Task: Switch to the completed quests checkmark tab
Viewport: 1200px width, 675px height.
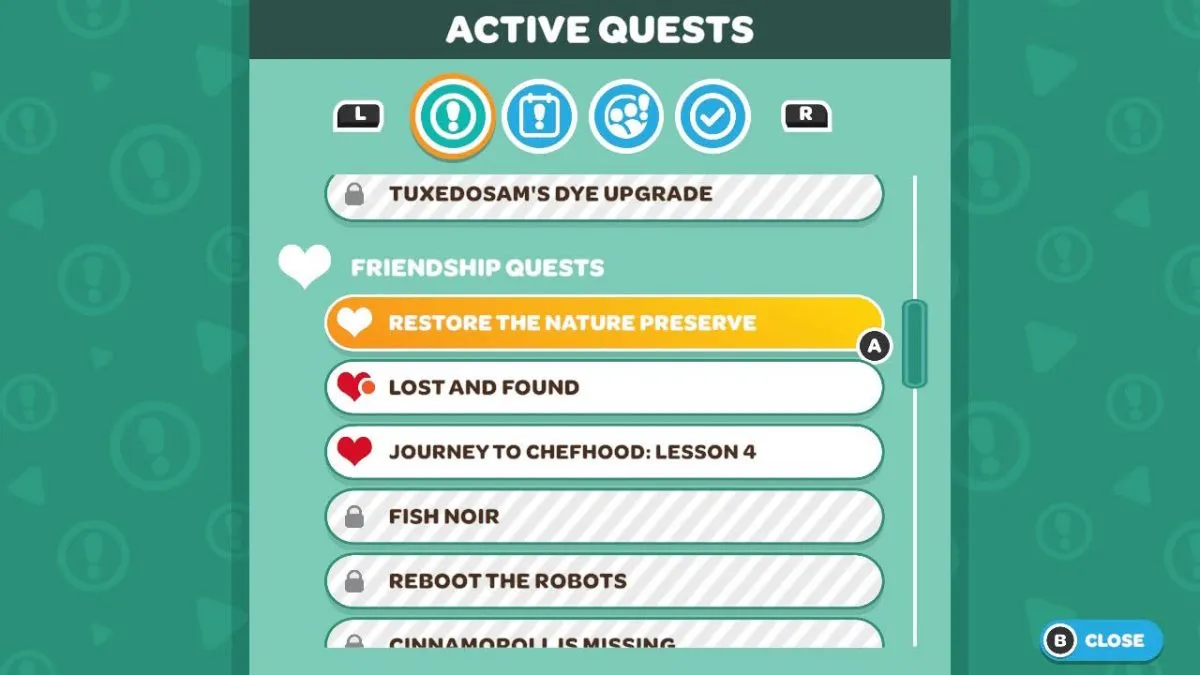Action: [712, 116]
